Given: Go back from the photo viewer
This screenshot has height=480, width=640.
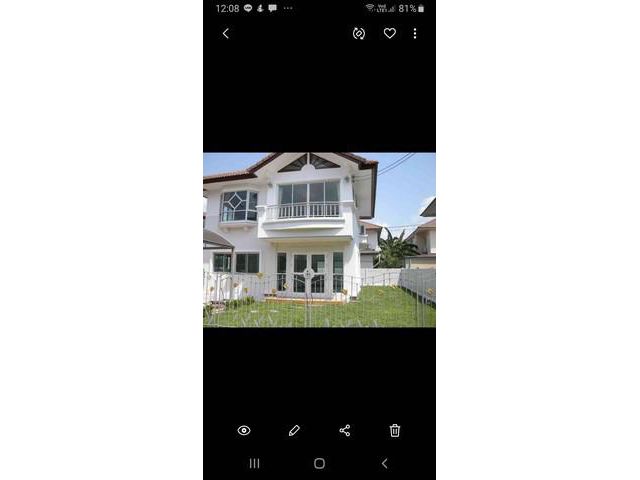Looking at the screenshot, I should click(225, 33).
